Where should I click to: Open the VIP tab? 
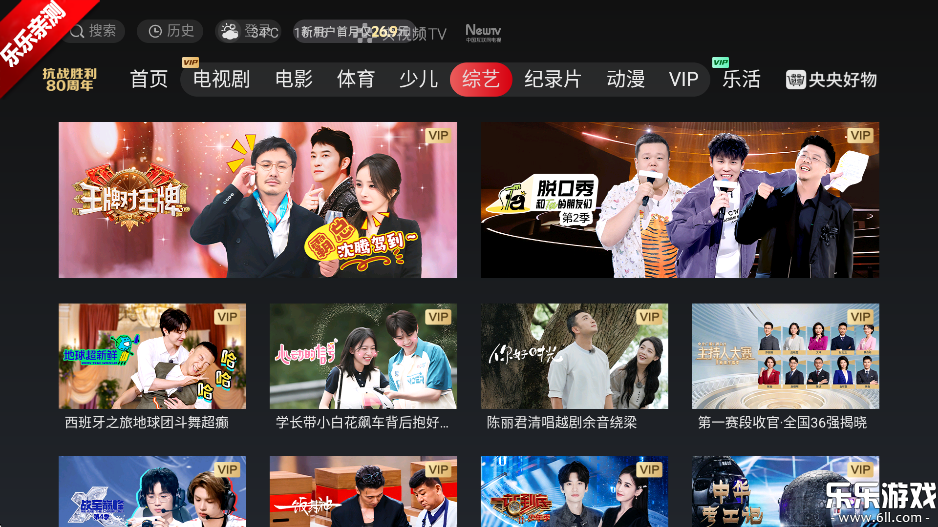coord(684,79)
